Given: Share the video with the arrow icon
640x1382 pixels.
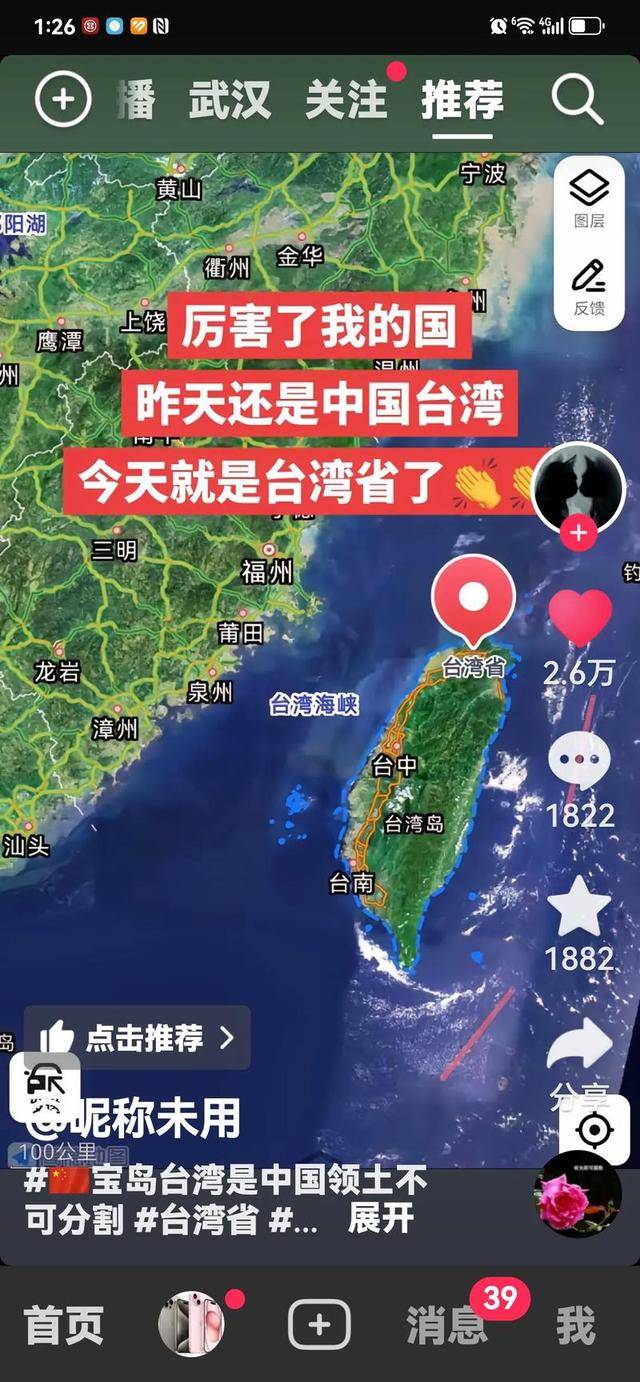Looking at the screenshot, I should tap(579, 1045).
